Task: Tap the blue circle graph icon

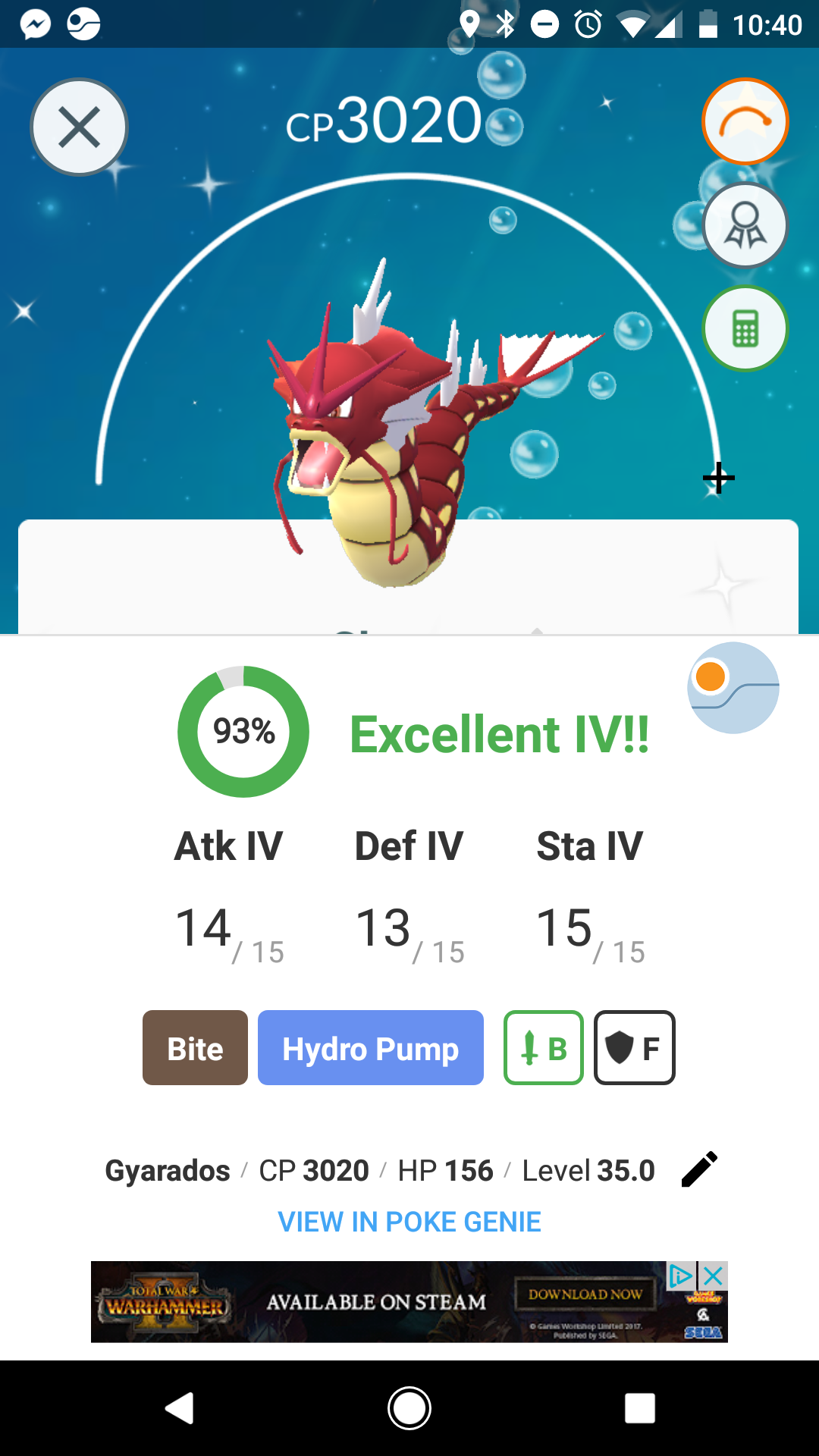Action: coord(733,688)
